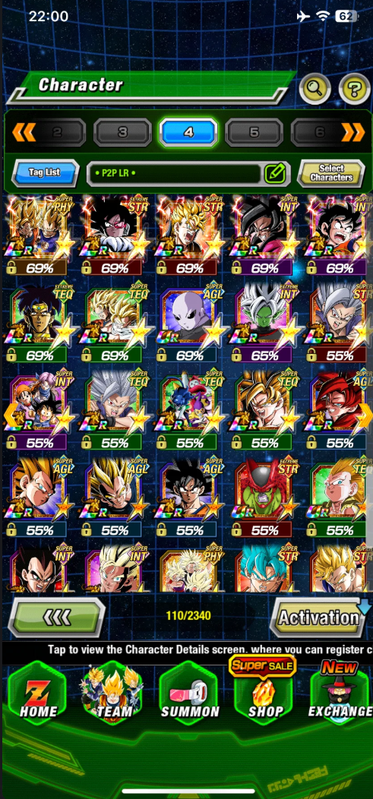The width and height of the screenshot is (373, 799).
Task: Switch to team slot 3
Action: tap(122, 132)
